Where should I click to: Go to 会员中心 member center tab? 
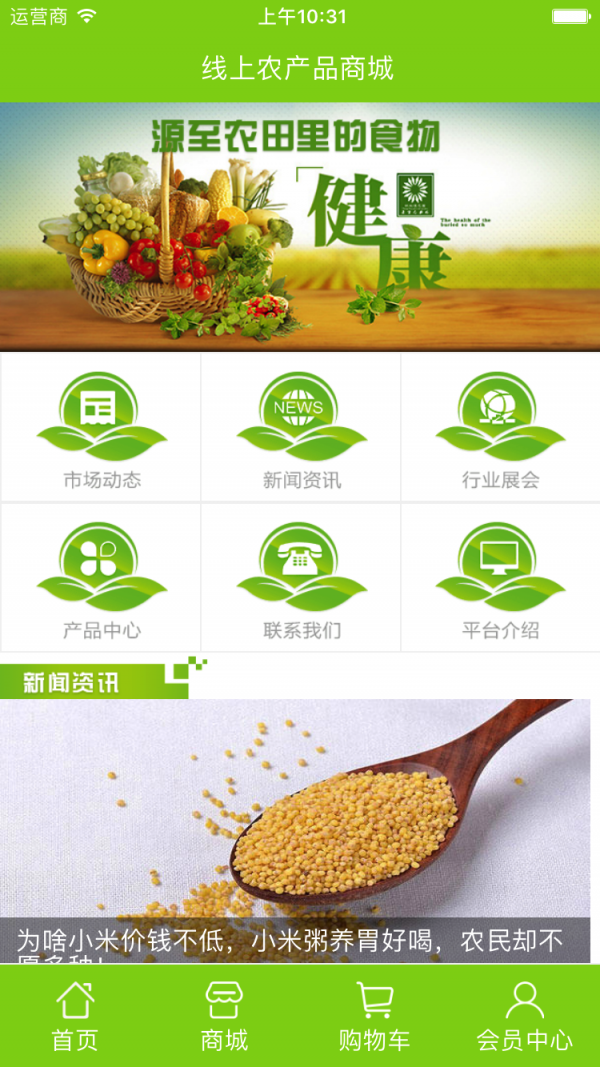coord(524,1015)
